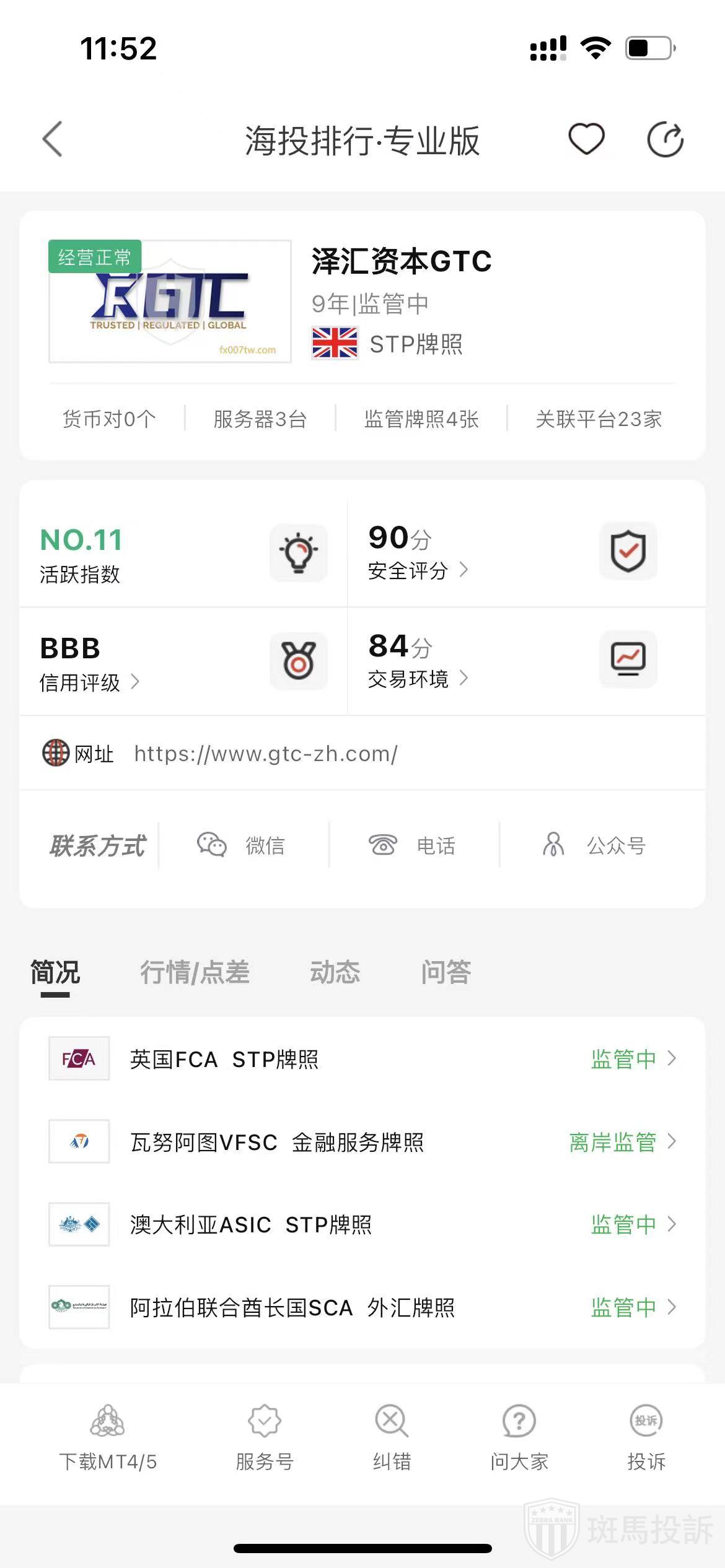Switch to the 问答 tab
The width and height of the screenshot is (725, 1568).
446,972
